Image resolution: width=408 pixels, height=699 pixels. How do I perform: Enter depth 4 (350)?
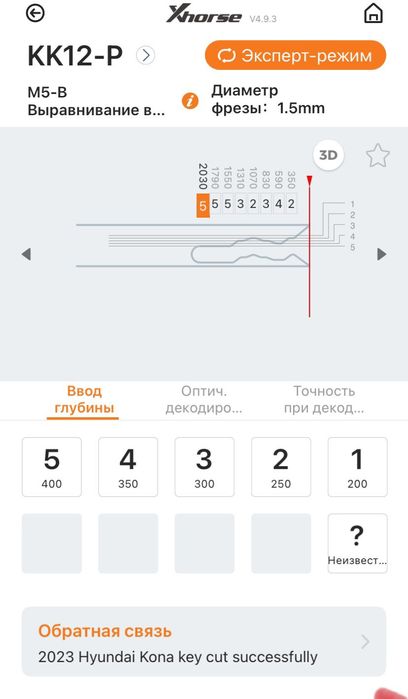[128, 467]
